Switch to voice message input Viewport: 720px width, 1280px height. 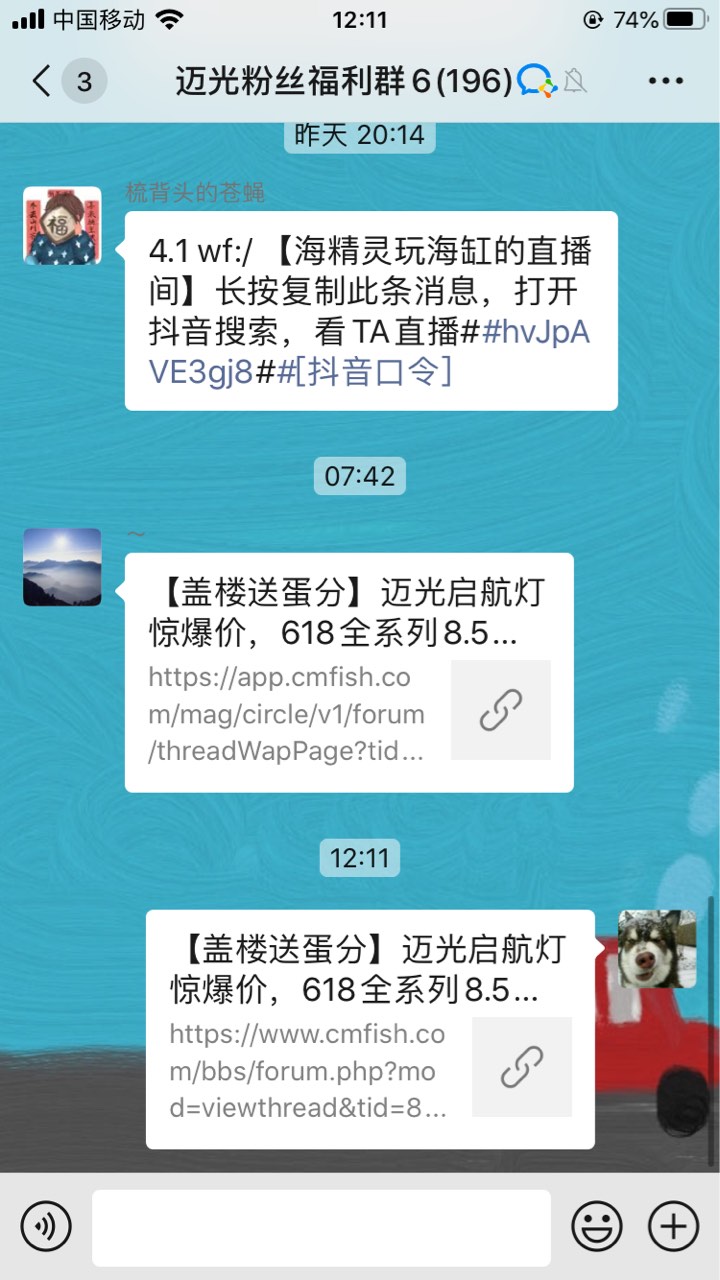click(46, 1226)
